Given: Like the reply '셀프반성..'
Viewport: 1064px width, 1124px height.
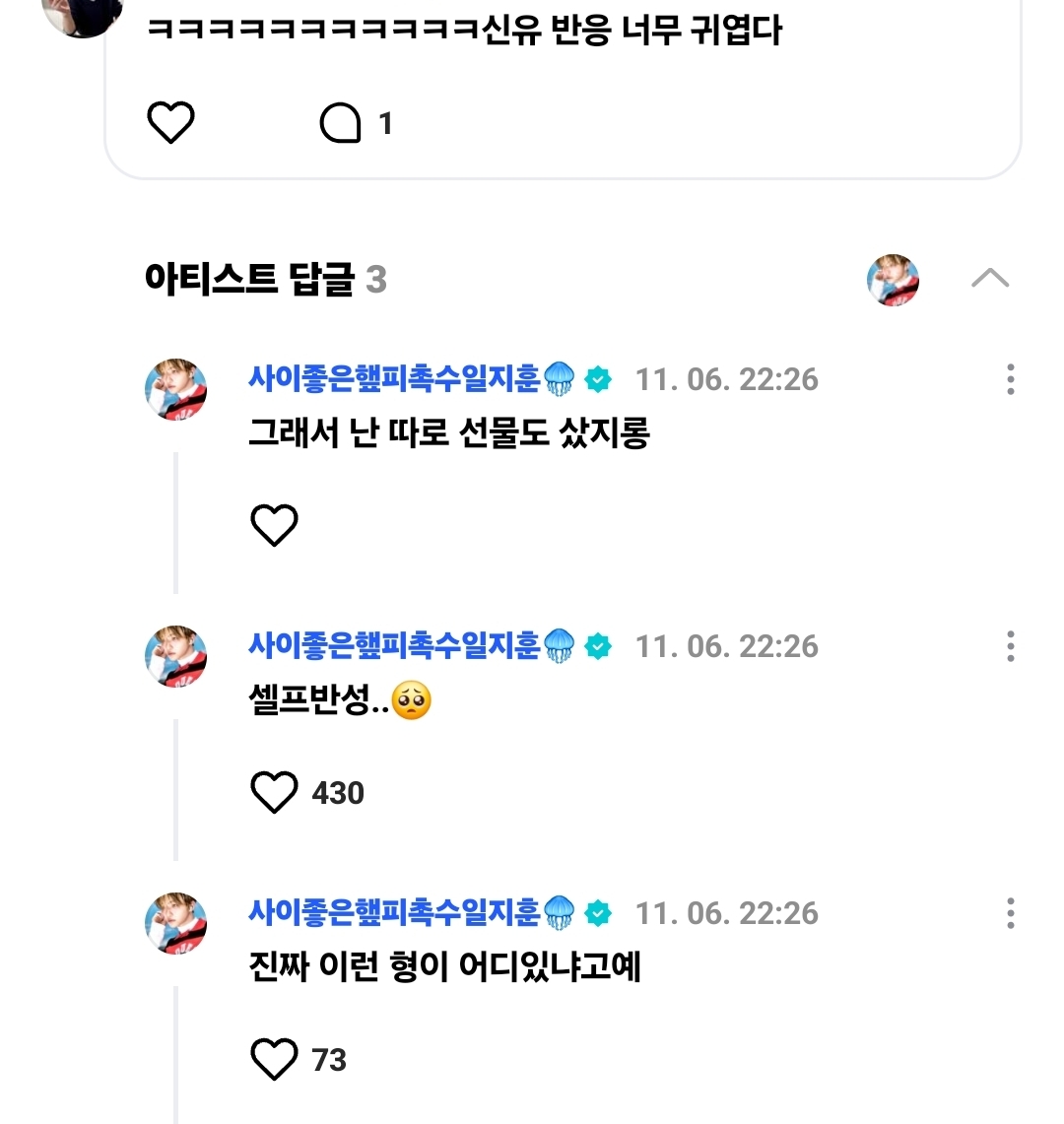Looking at the screenshot, I should [274, 792].
